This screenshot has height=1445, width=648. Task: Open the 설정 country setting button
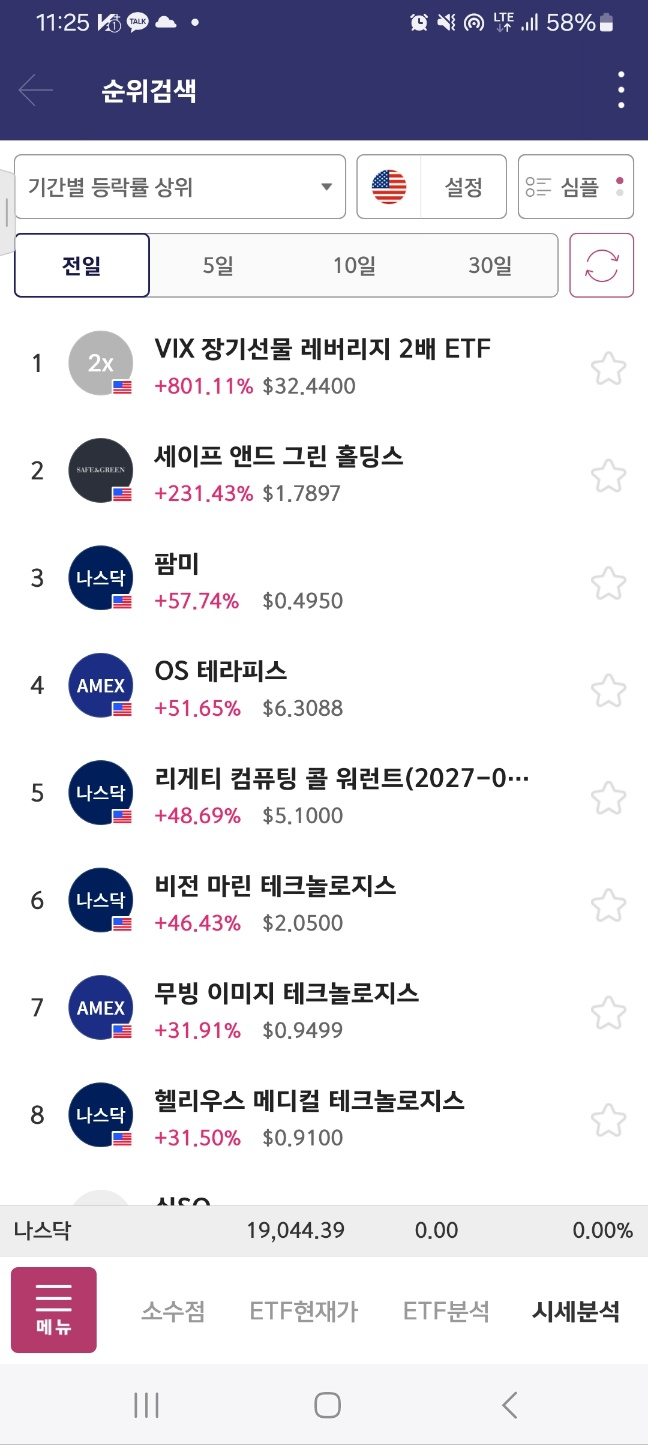[x=432, y=186]
